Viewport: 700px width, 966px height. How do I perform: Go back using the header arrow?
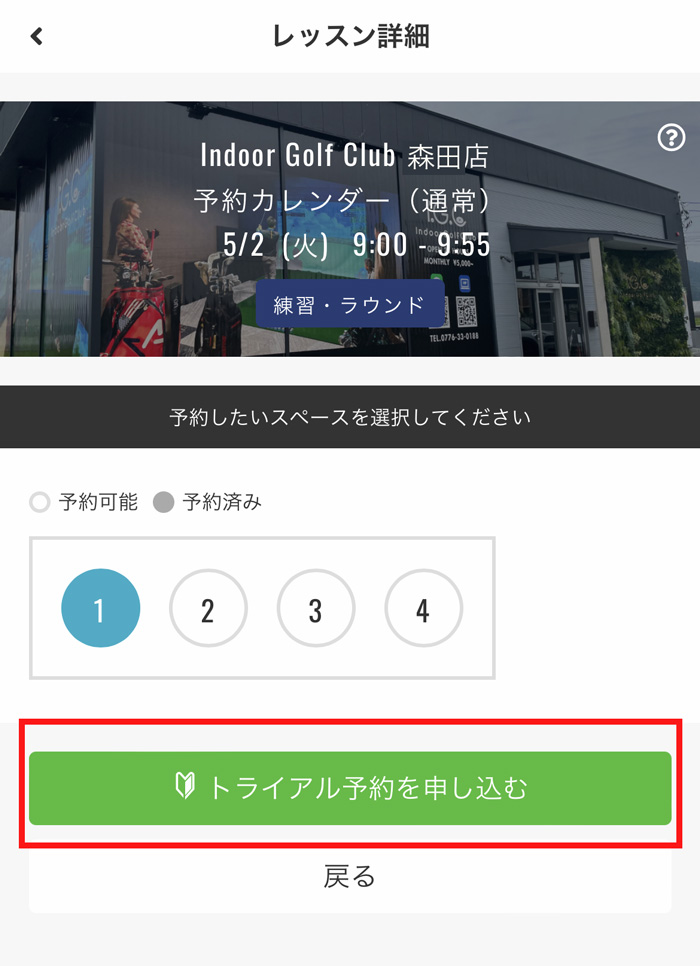point(37,37)
